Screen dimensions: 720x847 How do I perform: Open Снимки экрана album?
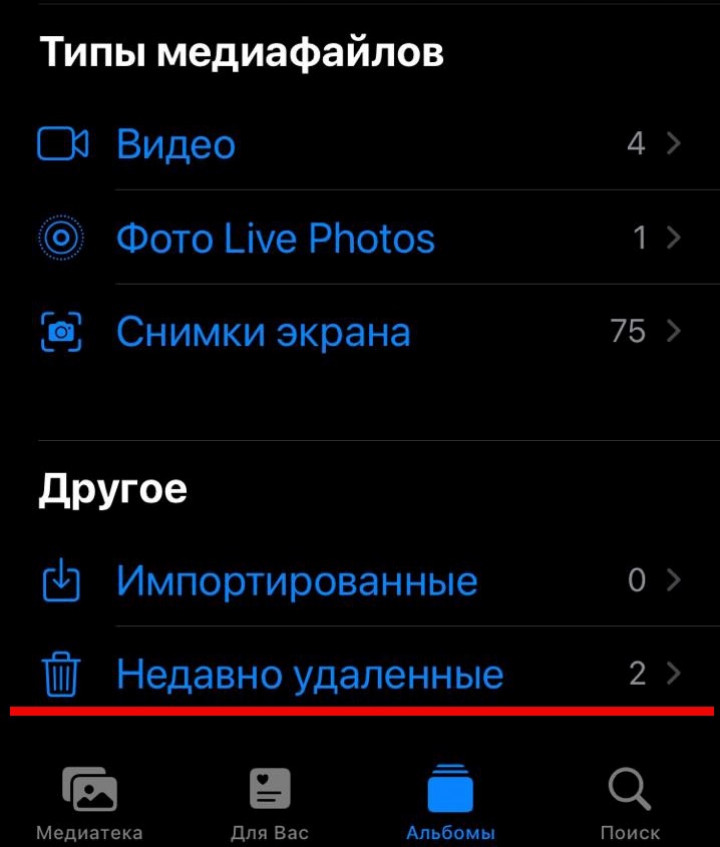[263, 332]
